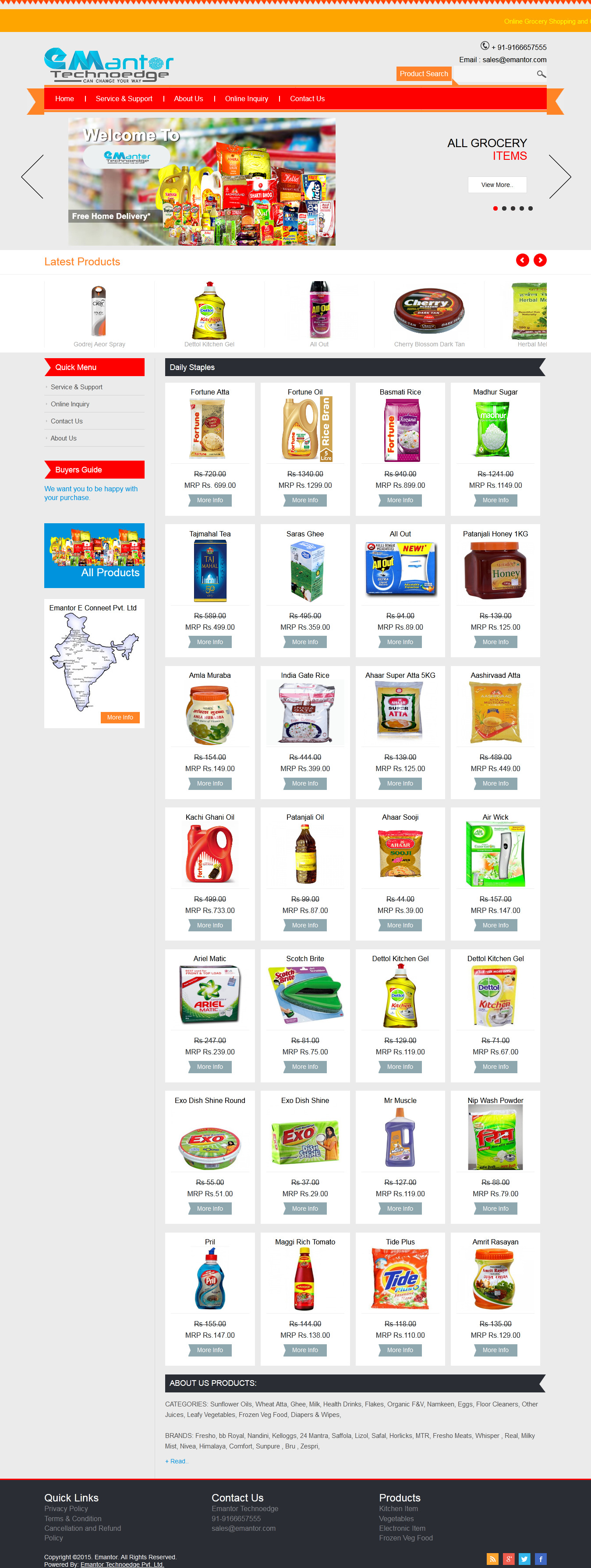Open Emantor Technoedge Pvt. Ltd. footer link

click(122, 1564)
